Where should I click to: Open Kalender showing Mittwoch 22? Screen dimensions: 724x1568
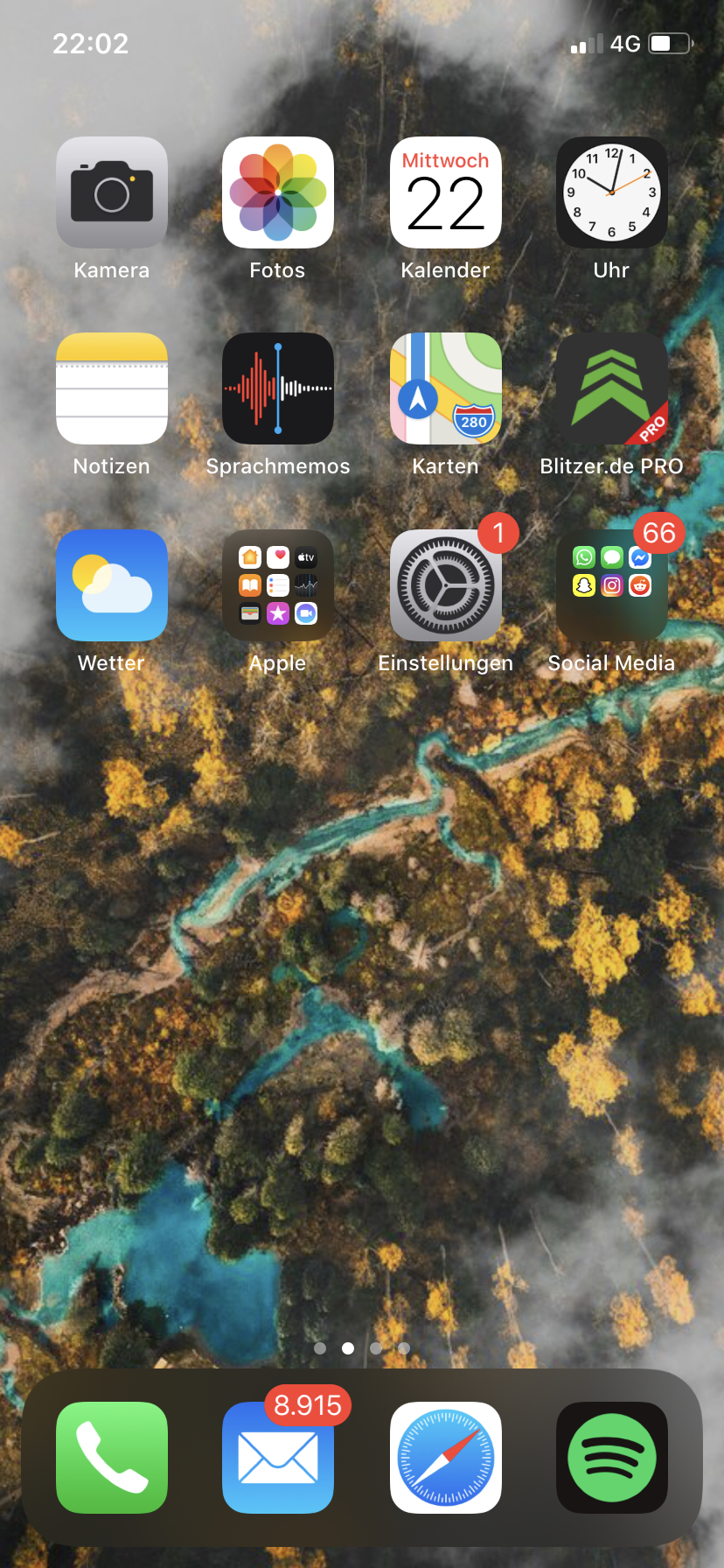445,192
